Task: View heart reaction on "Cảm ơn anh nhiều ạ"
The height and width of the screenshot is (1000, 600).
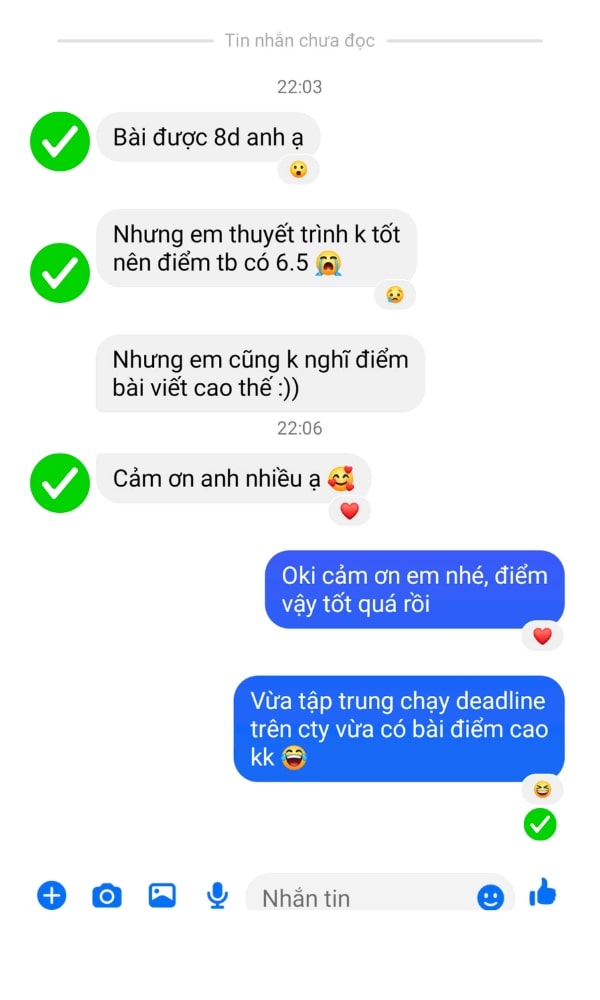Action: [x=349, y=511]
